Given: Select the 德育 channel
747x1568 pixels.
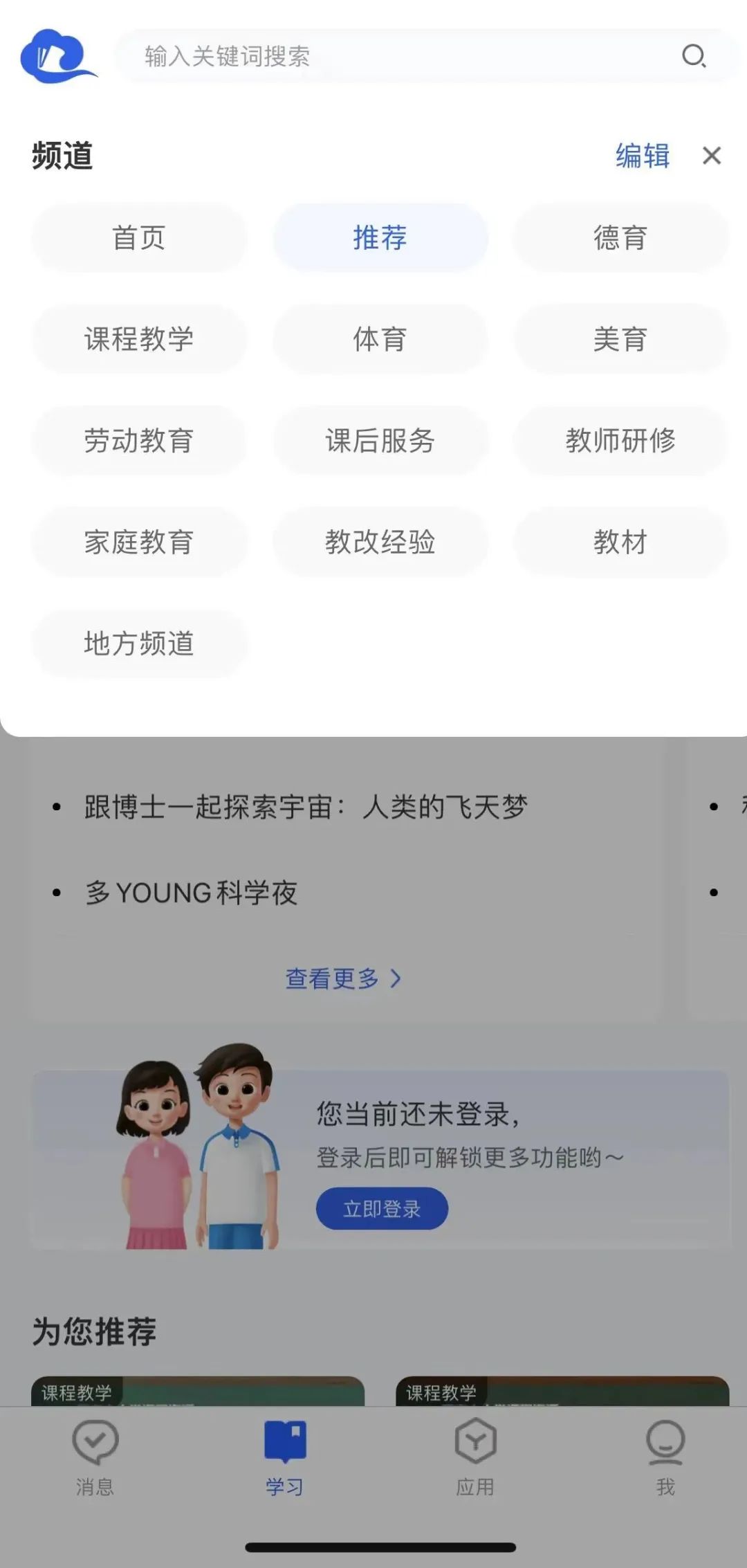Looking at the screenshot, I should coord(620,237).
